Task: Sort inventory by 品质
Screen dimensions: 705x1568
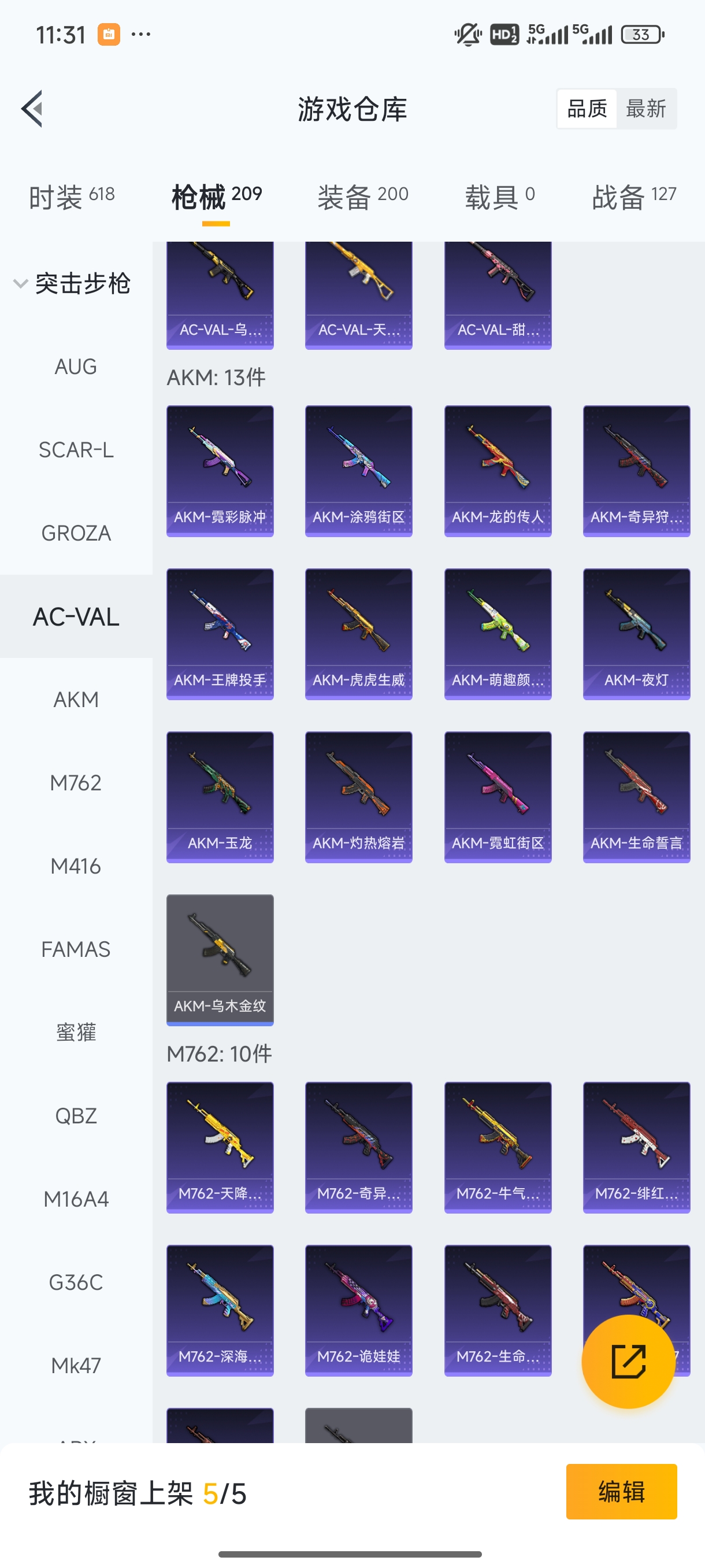Action: (587, 109)
